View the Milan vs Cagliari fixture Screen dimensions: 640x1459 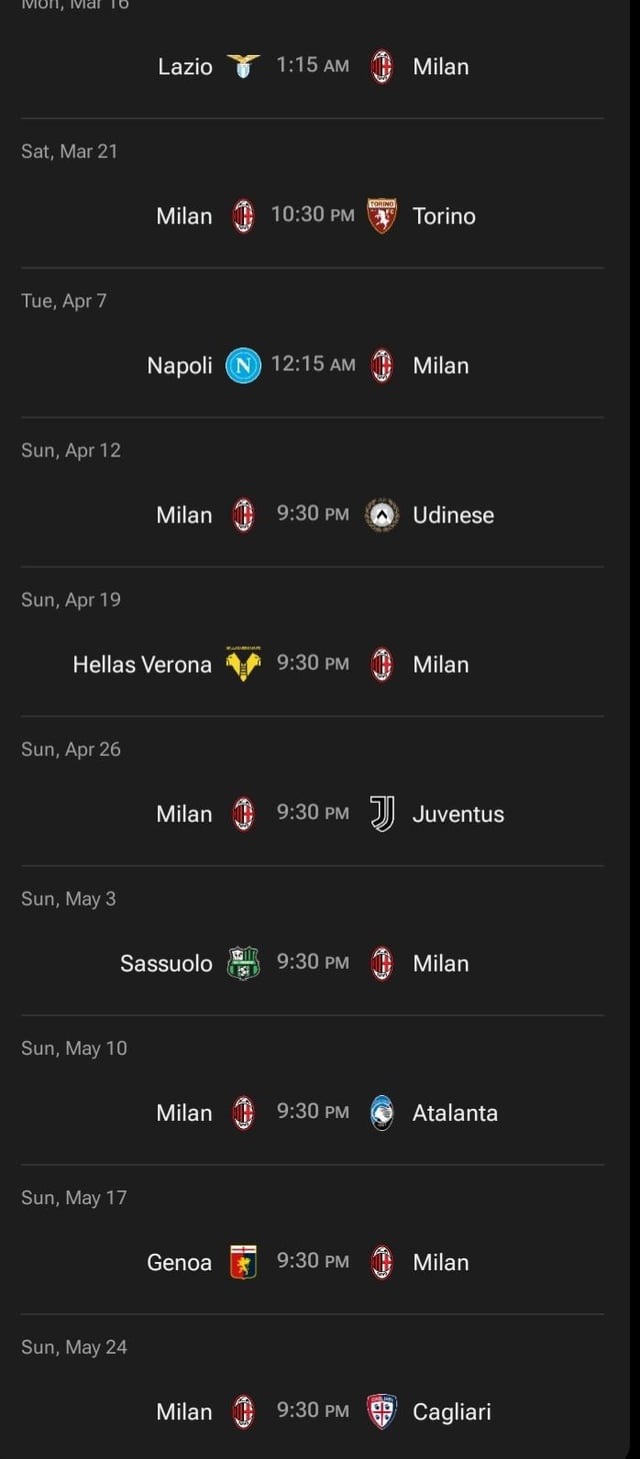pyautogui.click(x=312, y=1411)
